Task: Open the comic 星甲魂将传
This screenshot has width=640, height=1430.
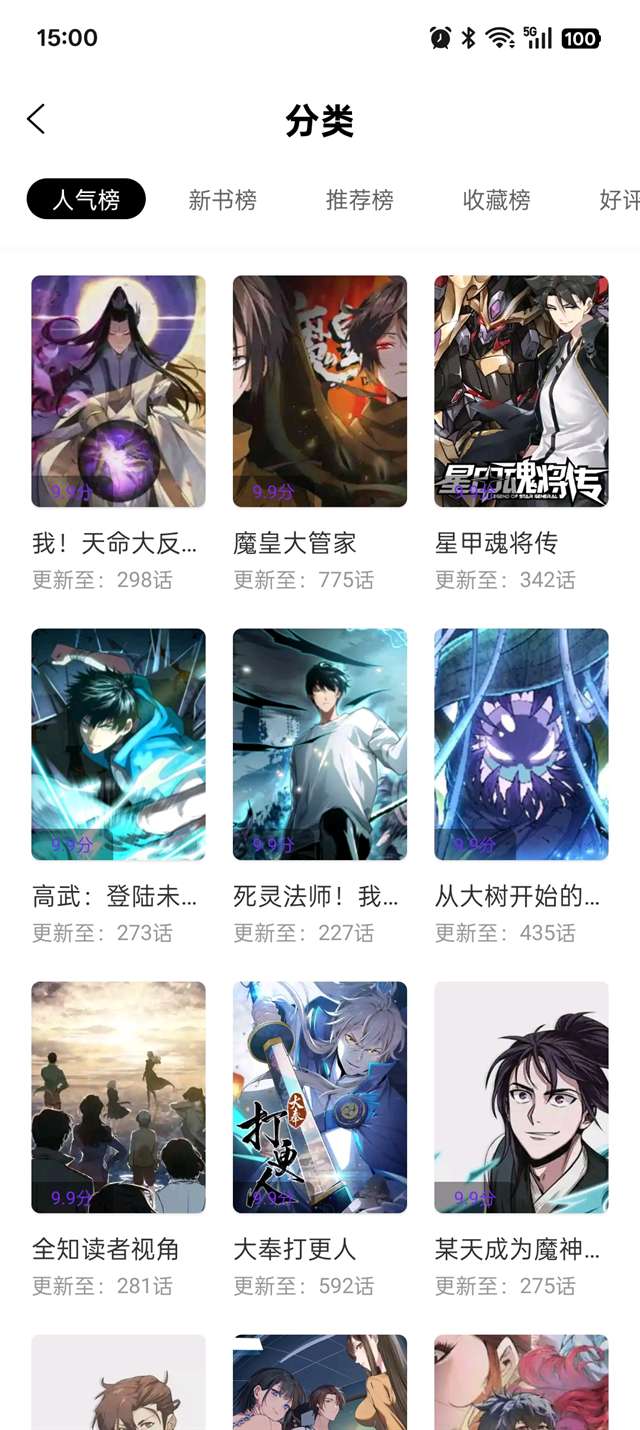Action: pyautogui.click(x=521, y=391)
